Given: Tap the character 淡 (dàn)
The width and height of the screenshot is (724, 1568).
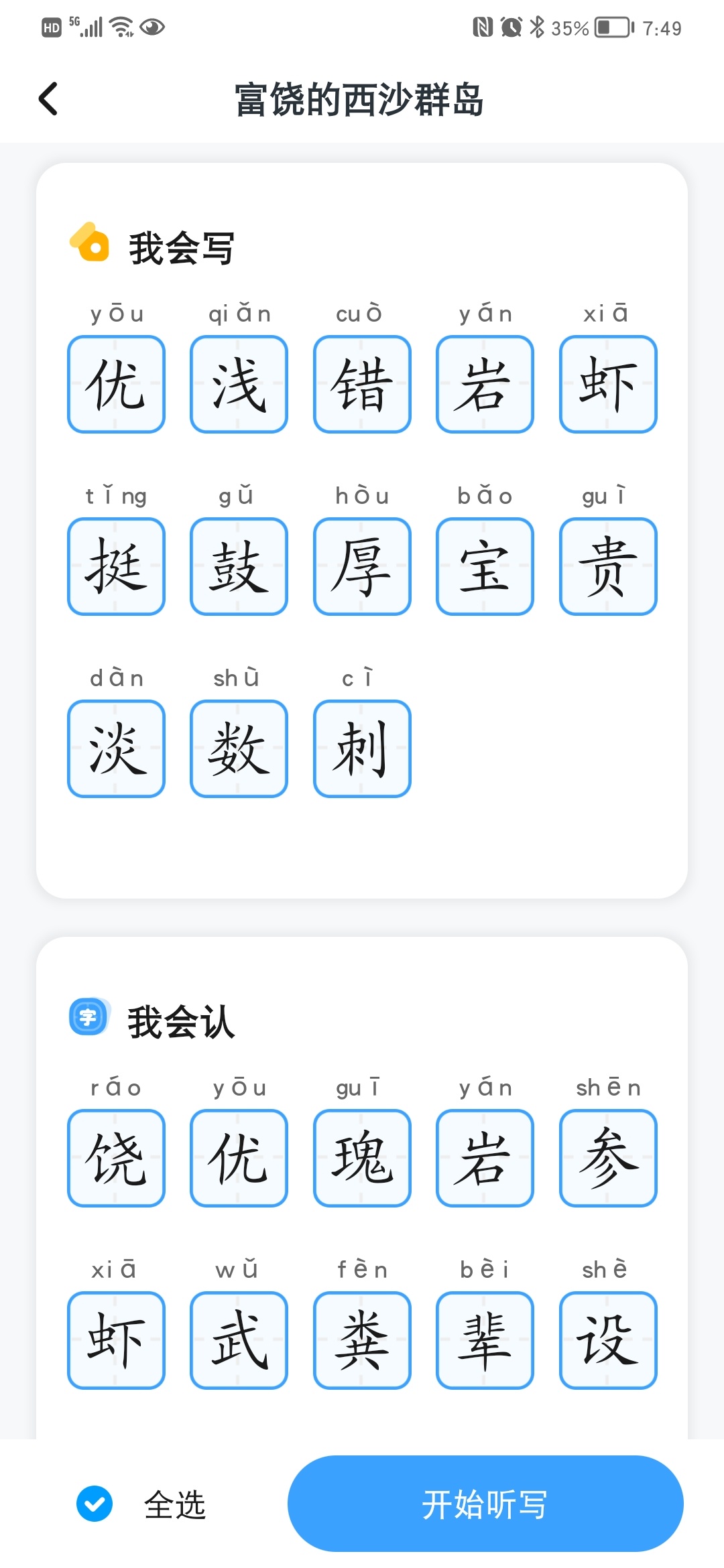Looking at the screenshot, I should [x=116, y=748].
